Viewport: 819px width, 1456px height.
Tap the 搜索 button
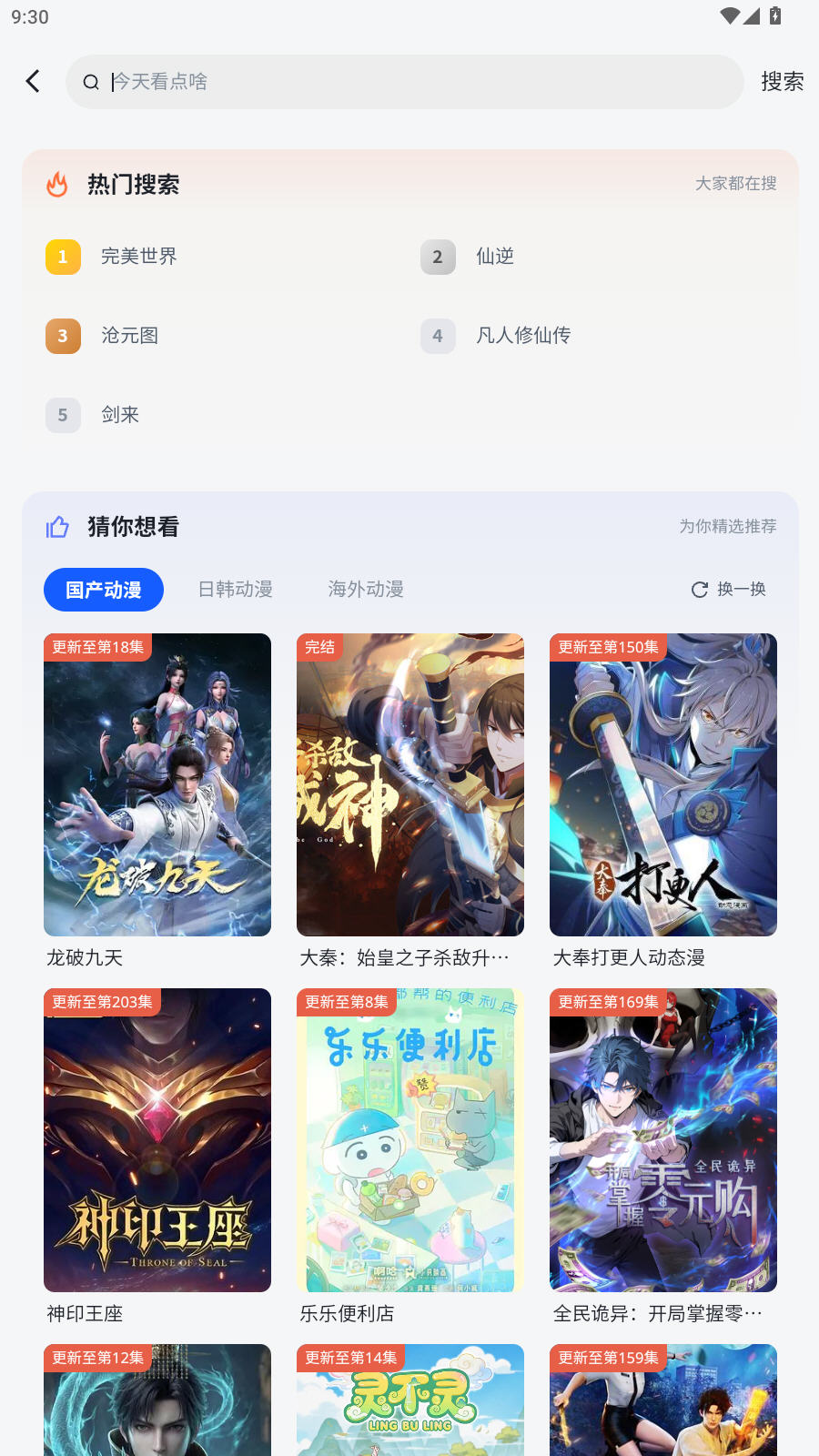coord(782,82)
